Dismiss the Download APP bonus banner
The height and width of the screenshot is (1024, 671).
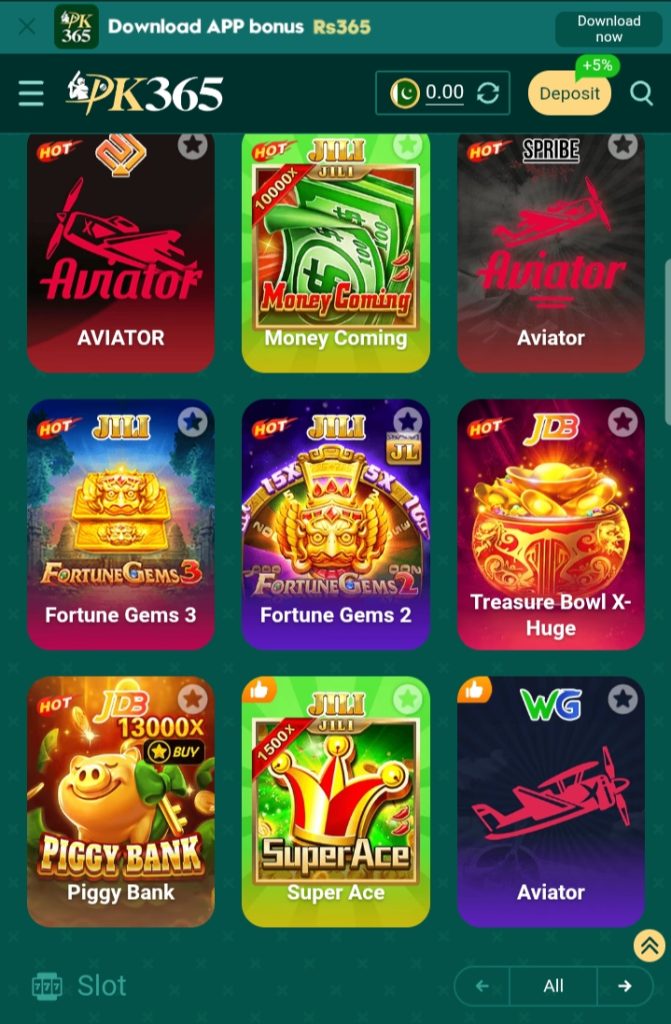coord(27,27)
